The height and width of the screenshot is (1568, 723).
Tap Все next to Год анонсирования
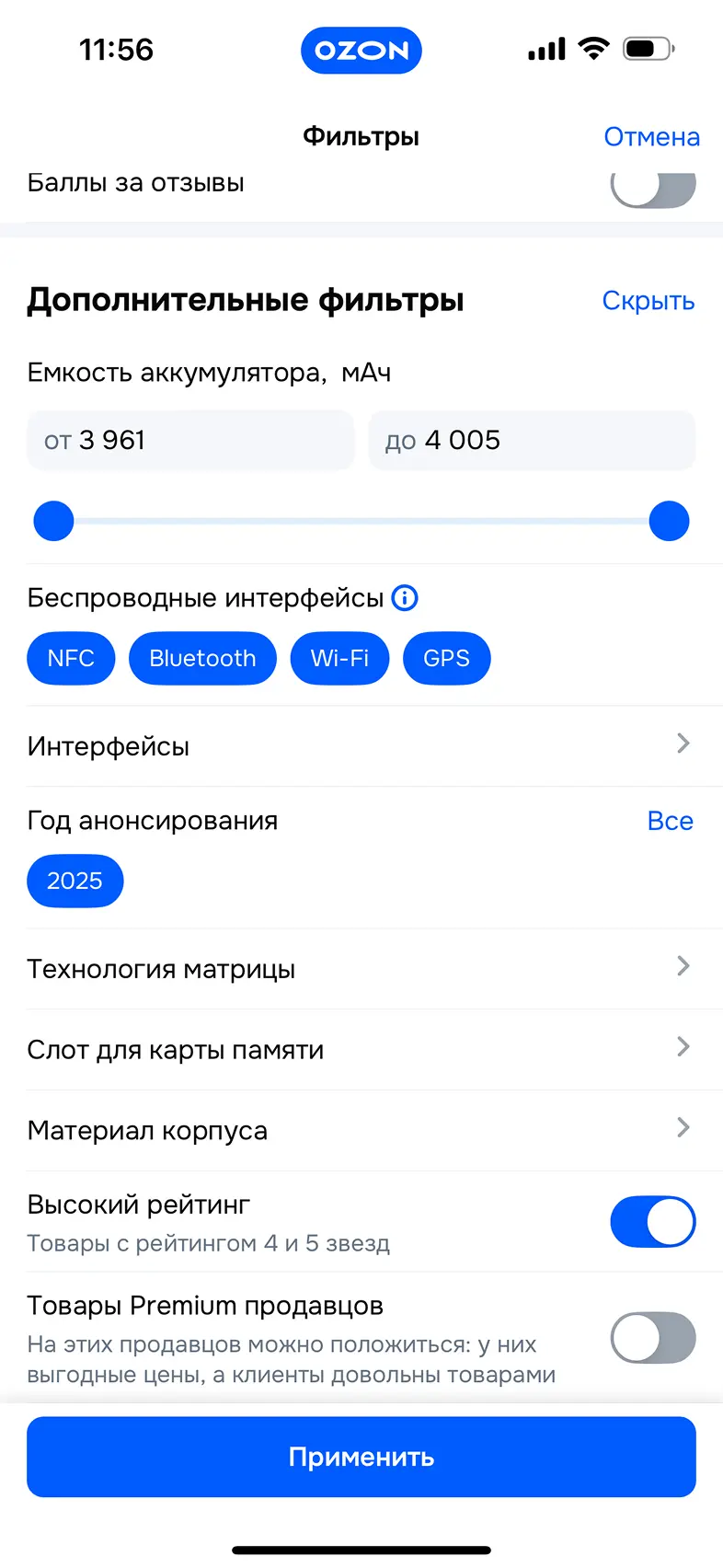[671, 821]
